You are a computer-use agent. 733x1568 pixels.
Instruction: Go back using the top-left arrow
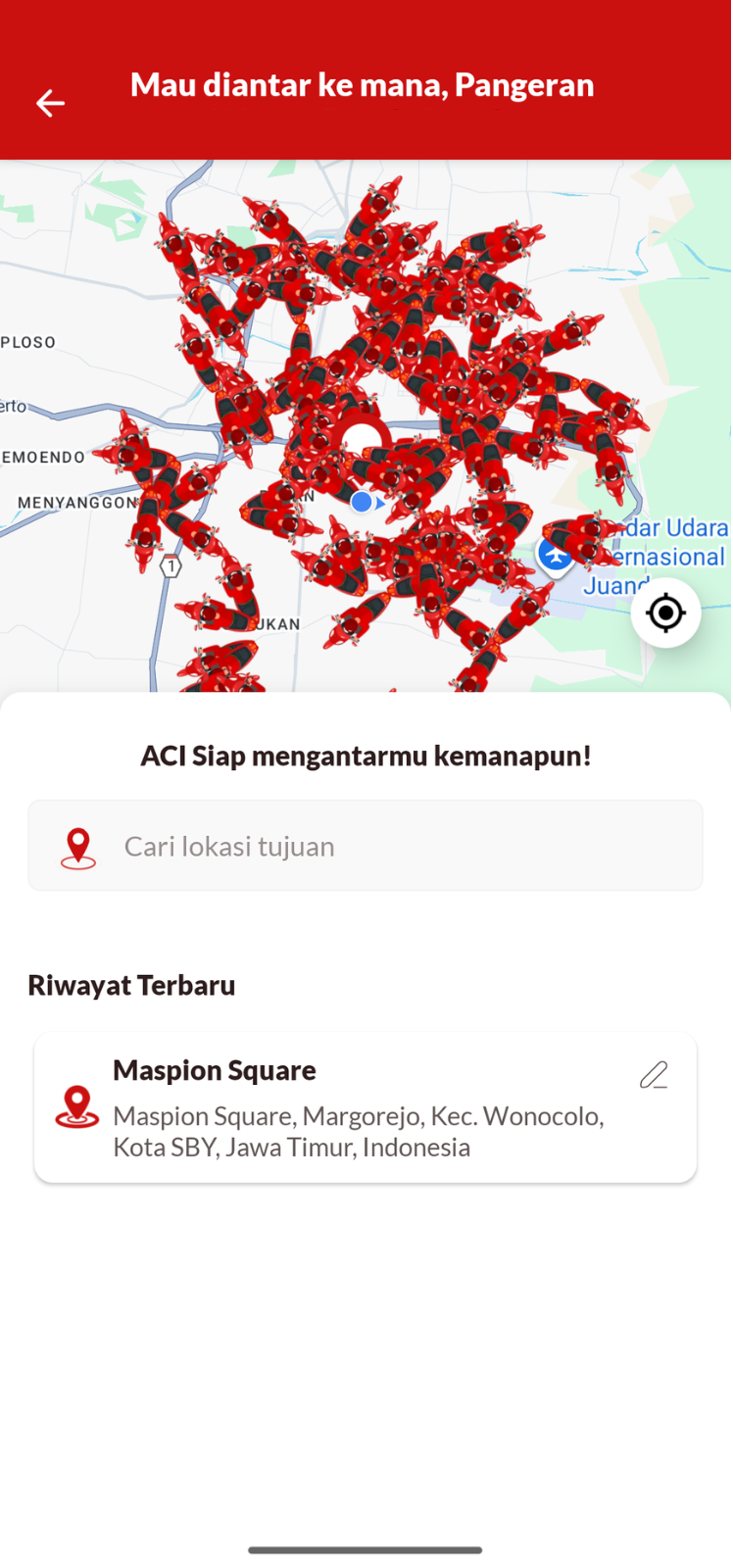[50, 103]
